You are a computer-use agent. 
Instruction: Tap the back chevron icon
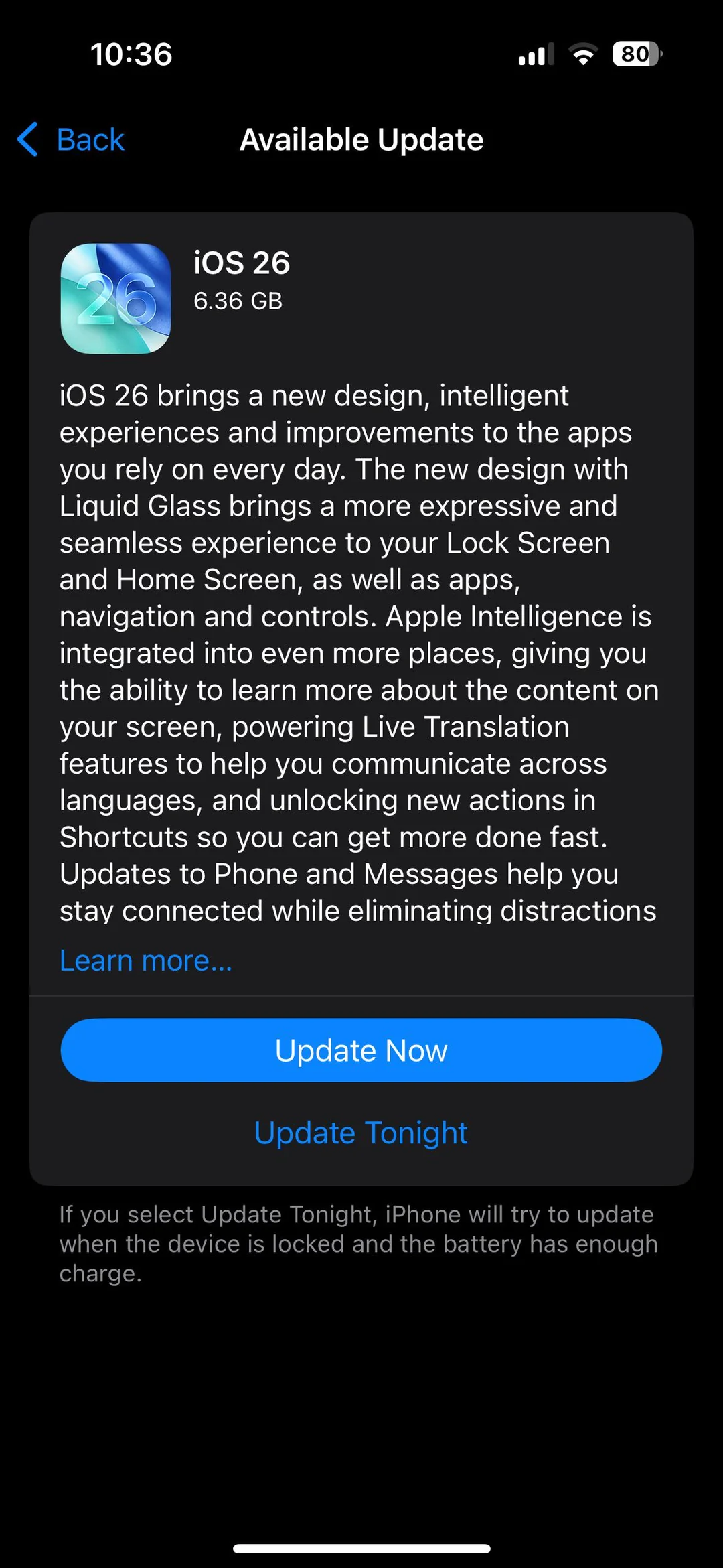27,140
